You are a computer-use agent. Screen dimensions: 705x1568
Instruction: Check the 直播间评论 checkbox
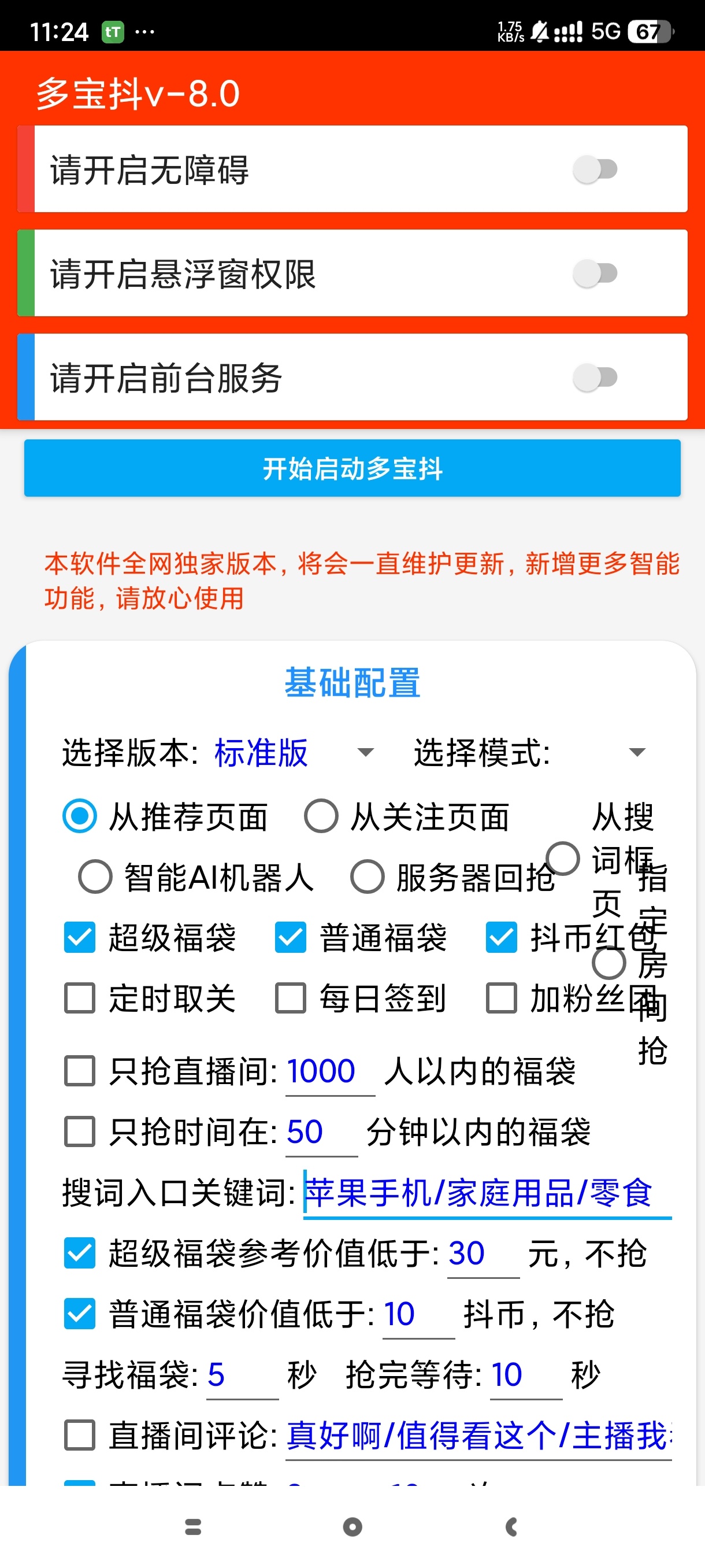coord(80,1435)
